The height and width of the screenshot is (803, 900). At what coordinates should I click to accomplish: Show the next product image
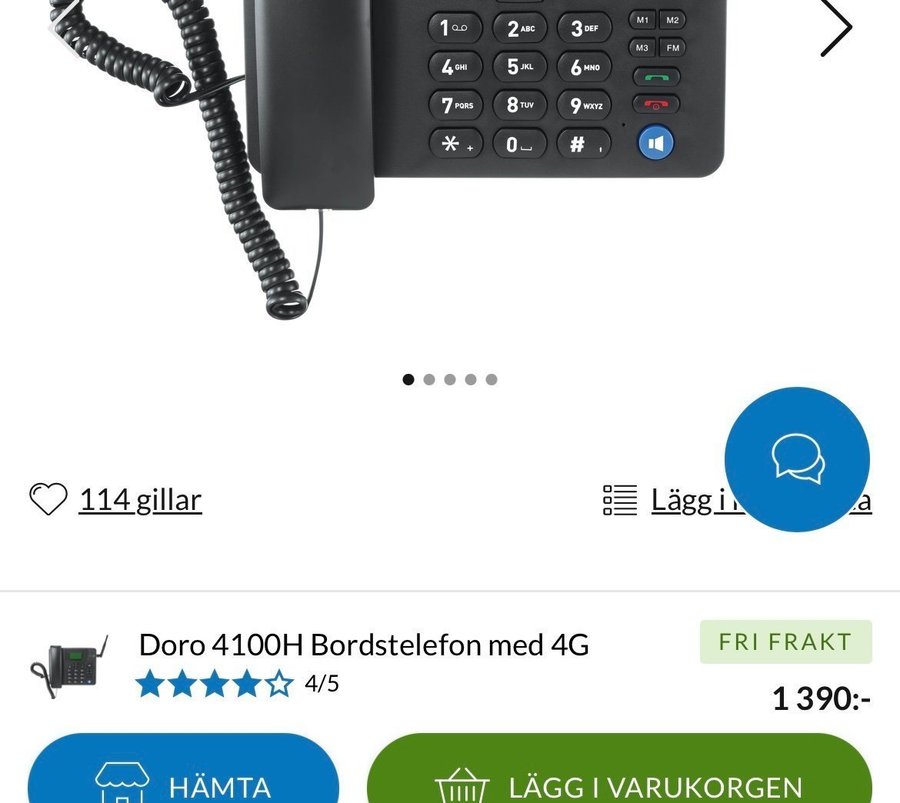(836, 29)
